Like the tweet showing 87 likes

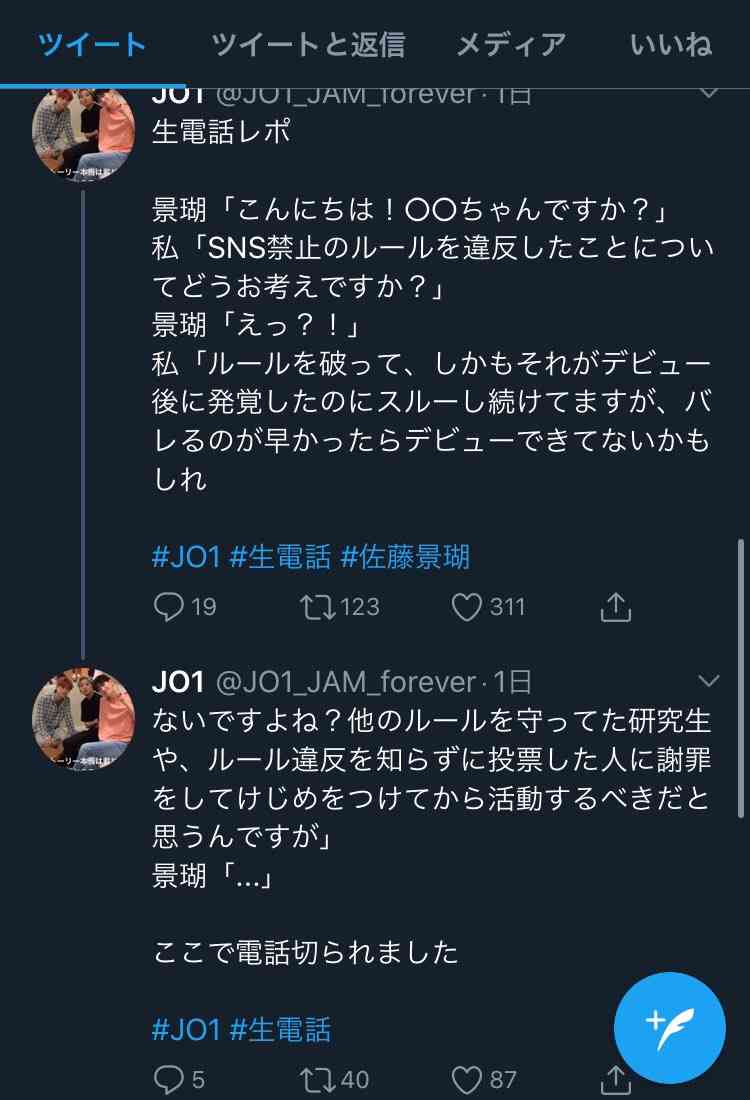(466, 1078)
